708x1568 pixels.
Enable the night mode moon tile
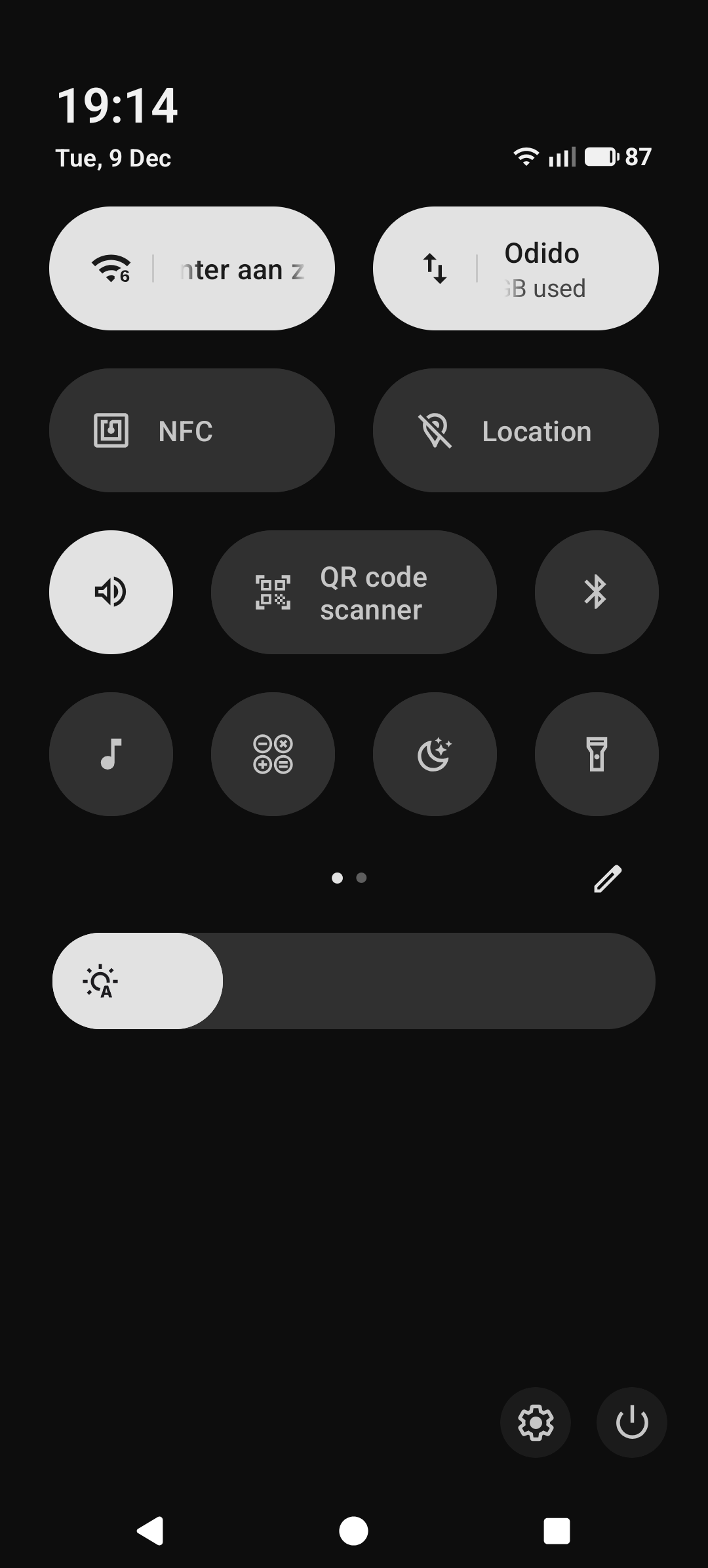coord(435,755)
